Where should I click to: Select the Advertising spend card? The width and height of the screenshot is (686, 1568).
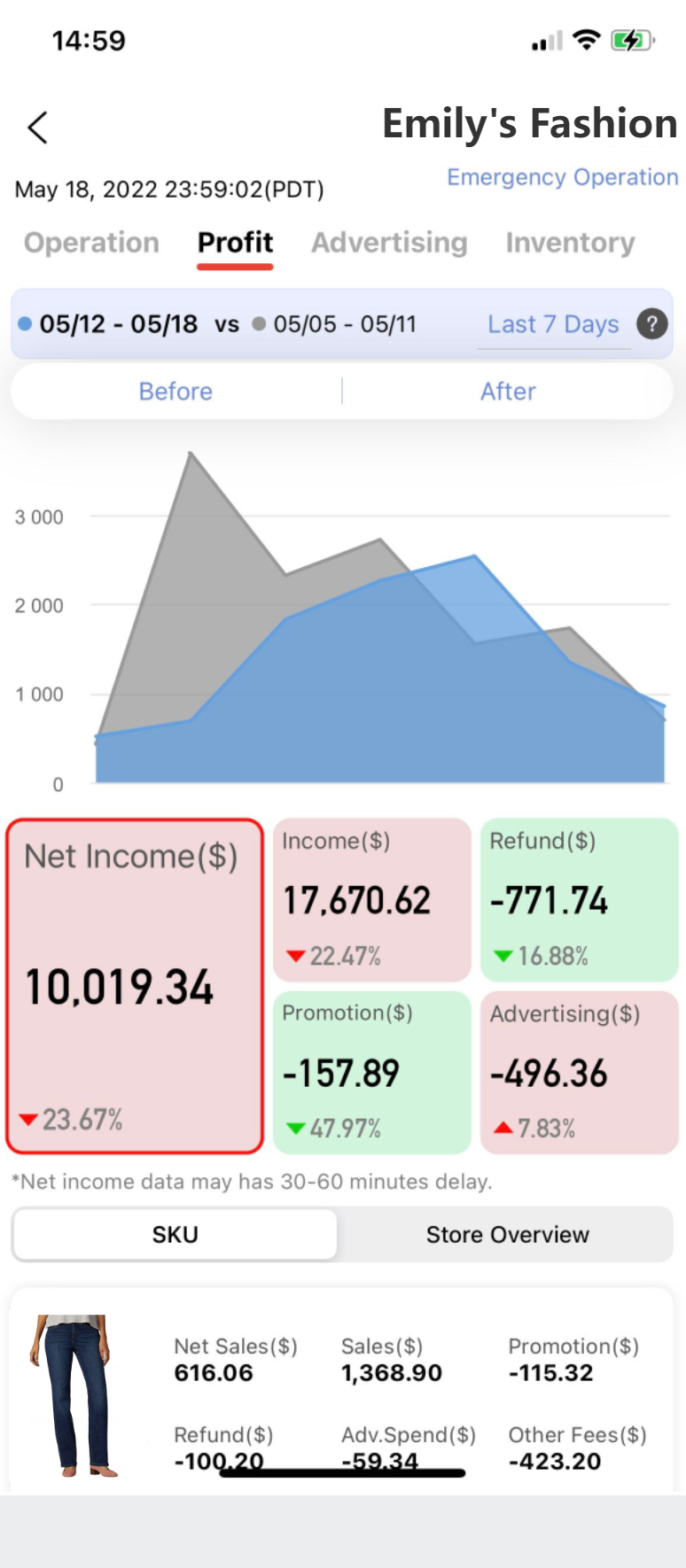point(580,1072)
